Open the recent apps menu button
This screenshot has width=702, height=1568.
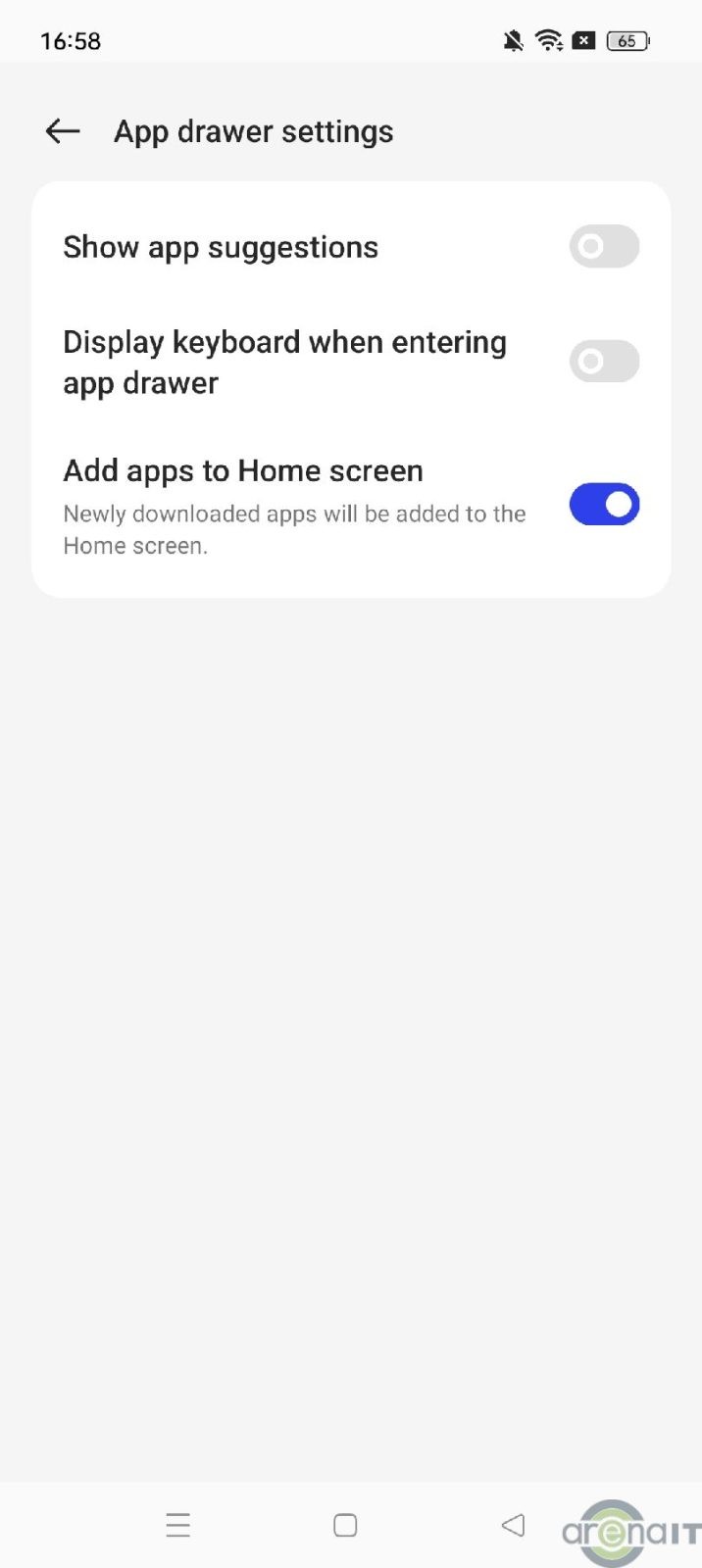coord(178,1525)
